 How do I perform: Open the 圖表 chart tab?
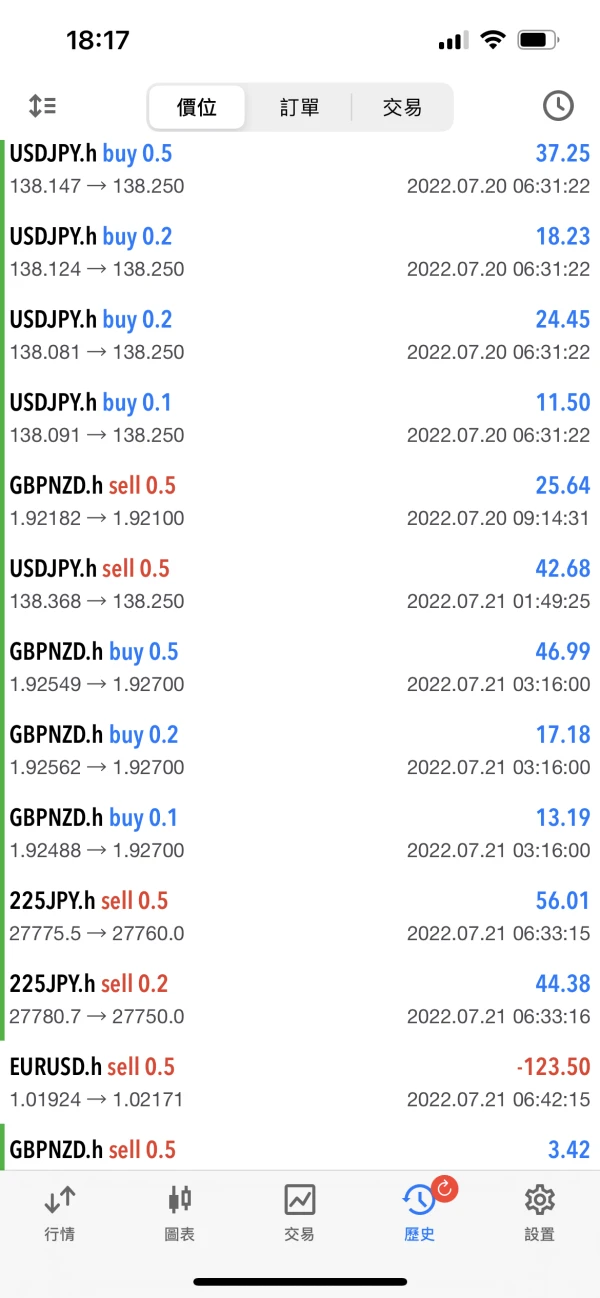(x=180, y=1212)
